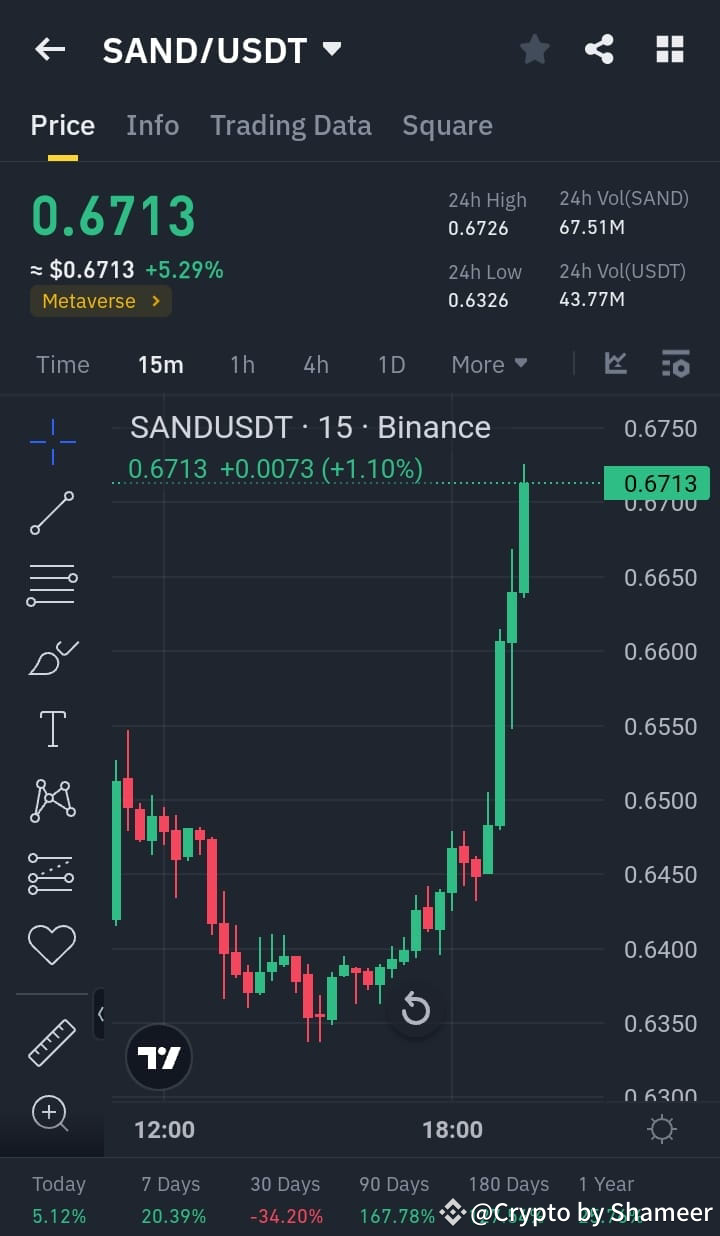Select the trend line drawing tool
Image resolution: width=720 pixels, height=1236 pixels.
52,513
